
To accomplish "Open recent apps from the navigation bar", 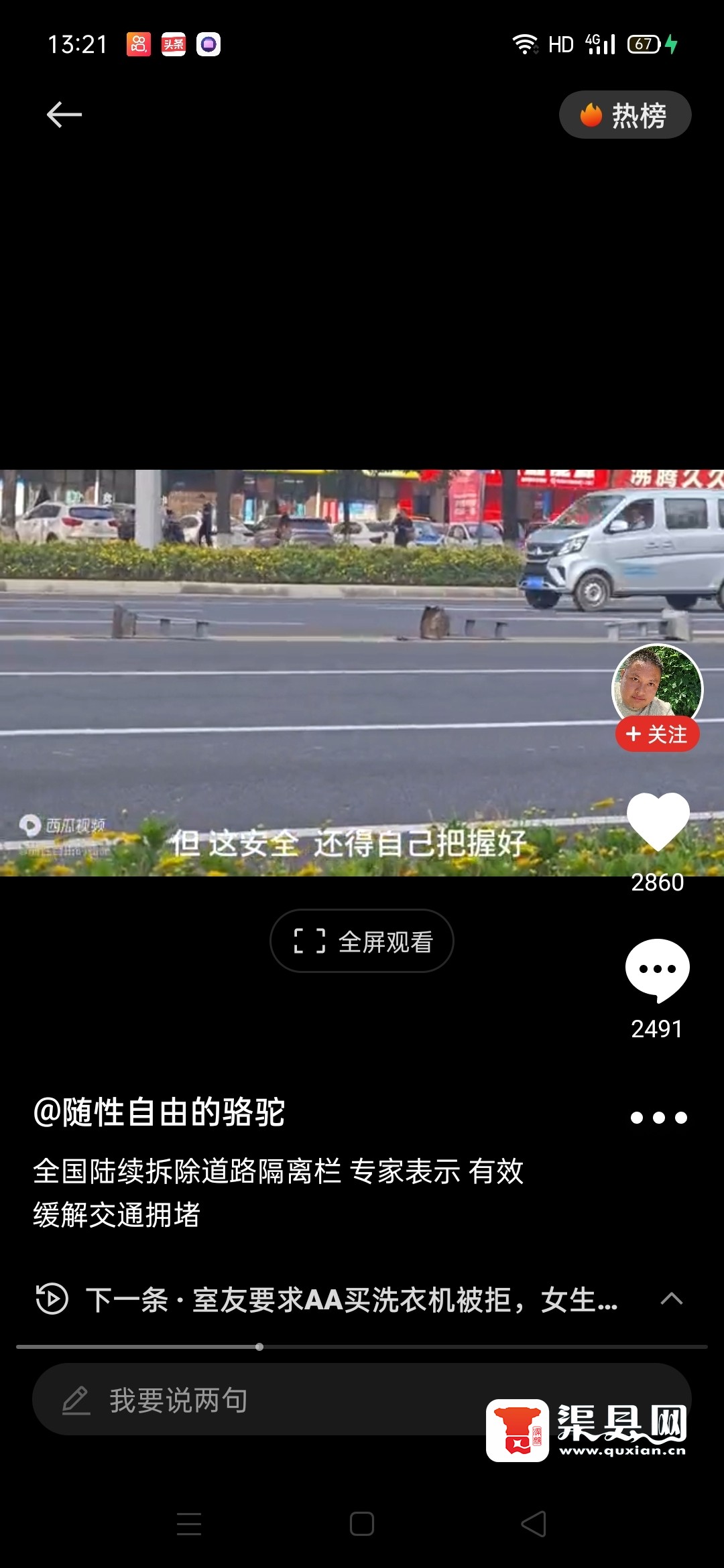I will pyautogui.click(x=189, y=1524).
